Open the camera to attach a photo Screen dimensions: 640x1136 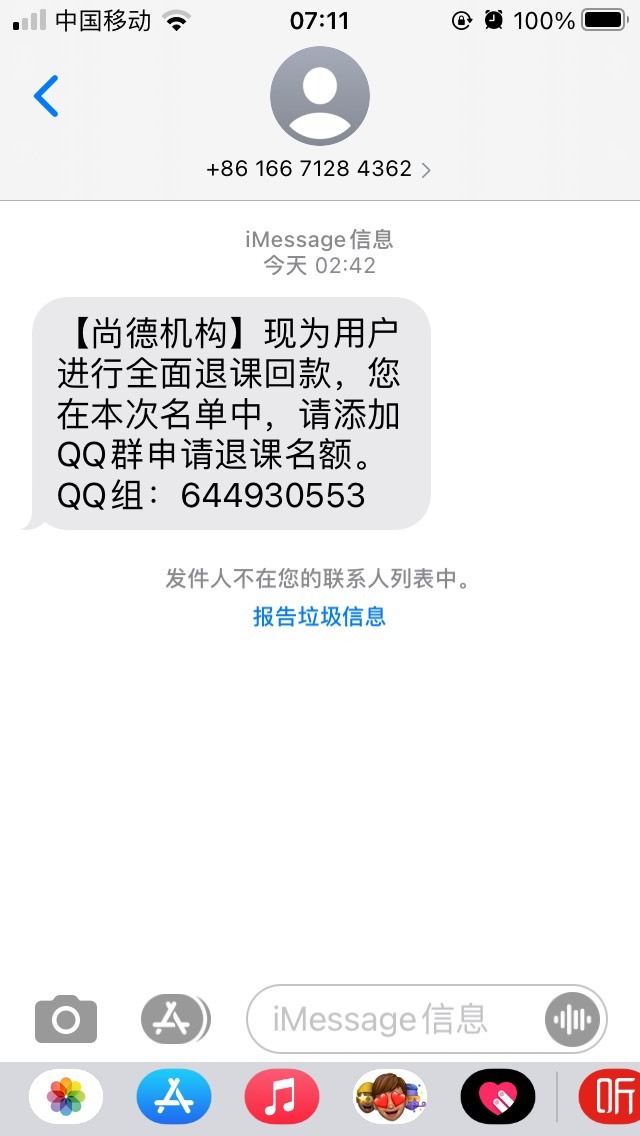66,1020
